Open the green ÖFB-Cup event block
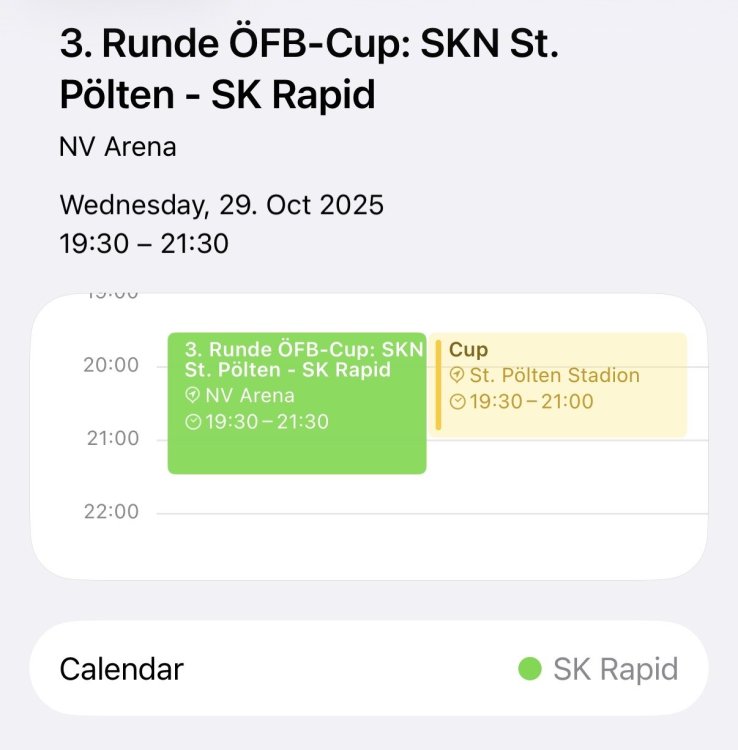 tap(297, 402)
